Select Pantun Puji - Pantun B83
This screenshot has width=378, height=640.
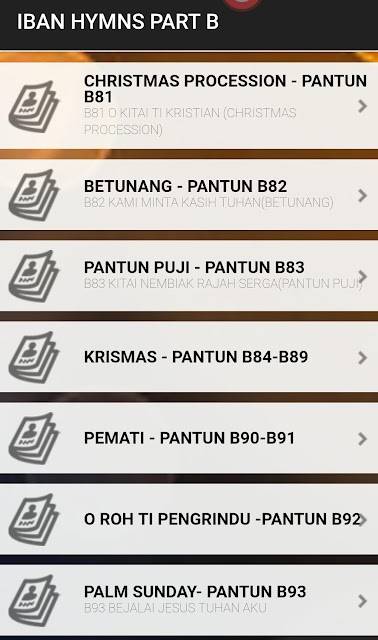(189, 276)
